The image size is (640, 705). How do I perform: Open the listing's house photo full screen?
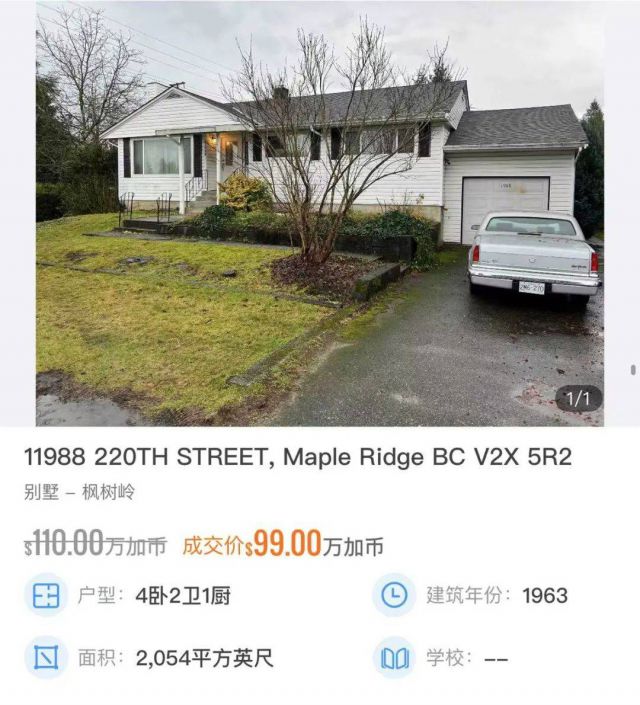(x=320, y=213)
